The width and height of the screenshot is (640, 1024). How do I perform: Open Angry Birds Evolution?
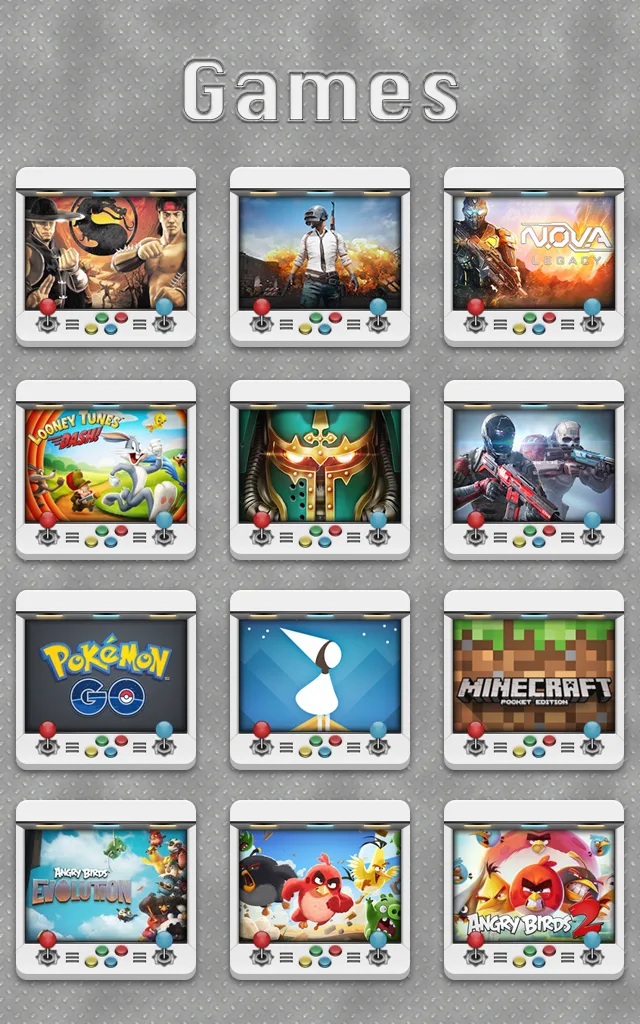point(106,885)
